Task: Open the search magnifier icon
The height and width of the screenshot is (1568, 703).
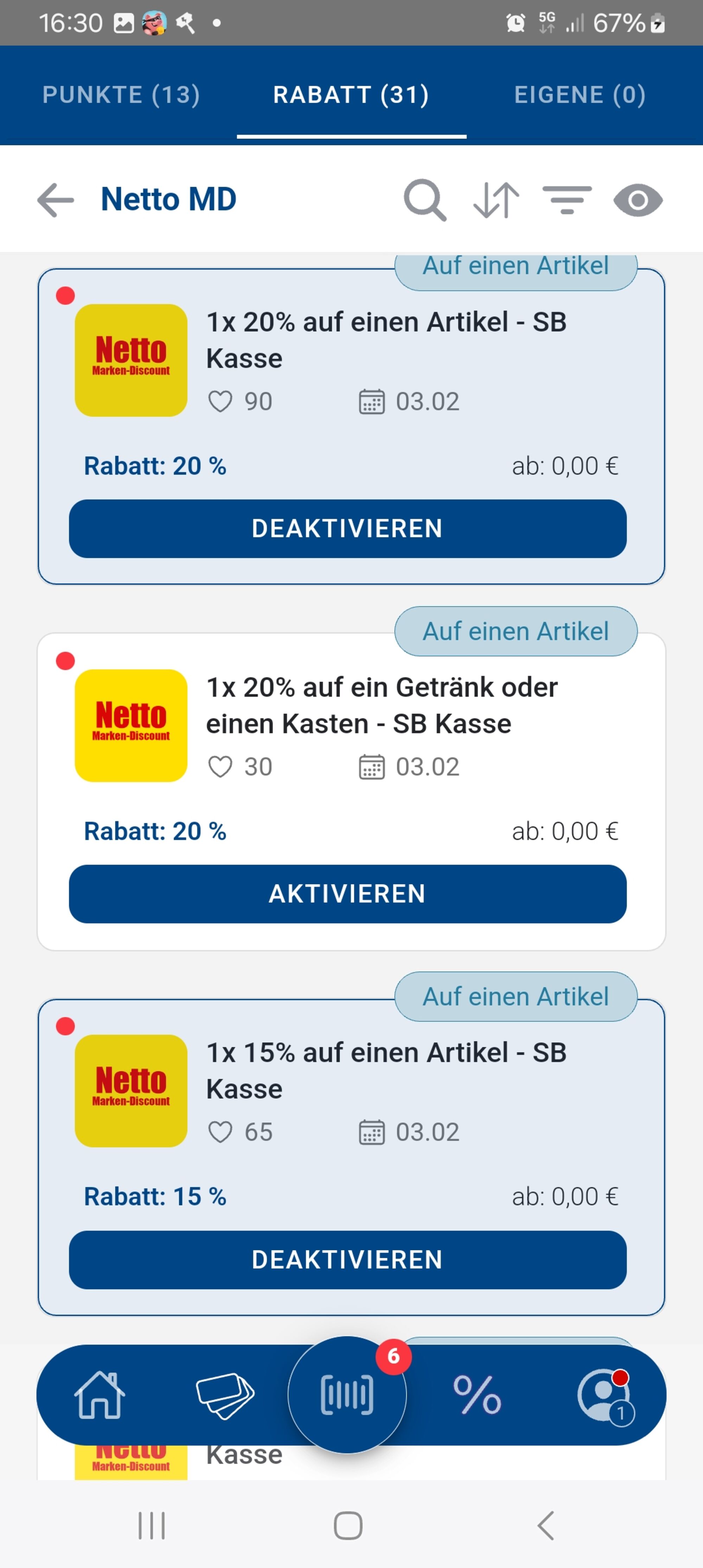Action: (x=425, y=200)
